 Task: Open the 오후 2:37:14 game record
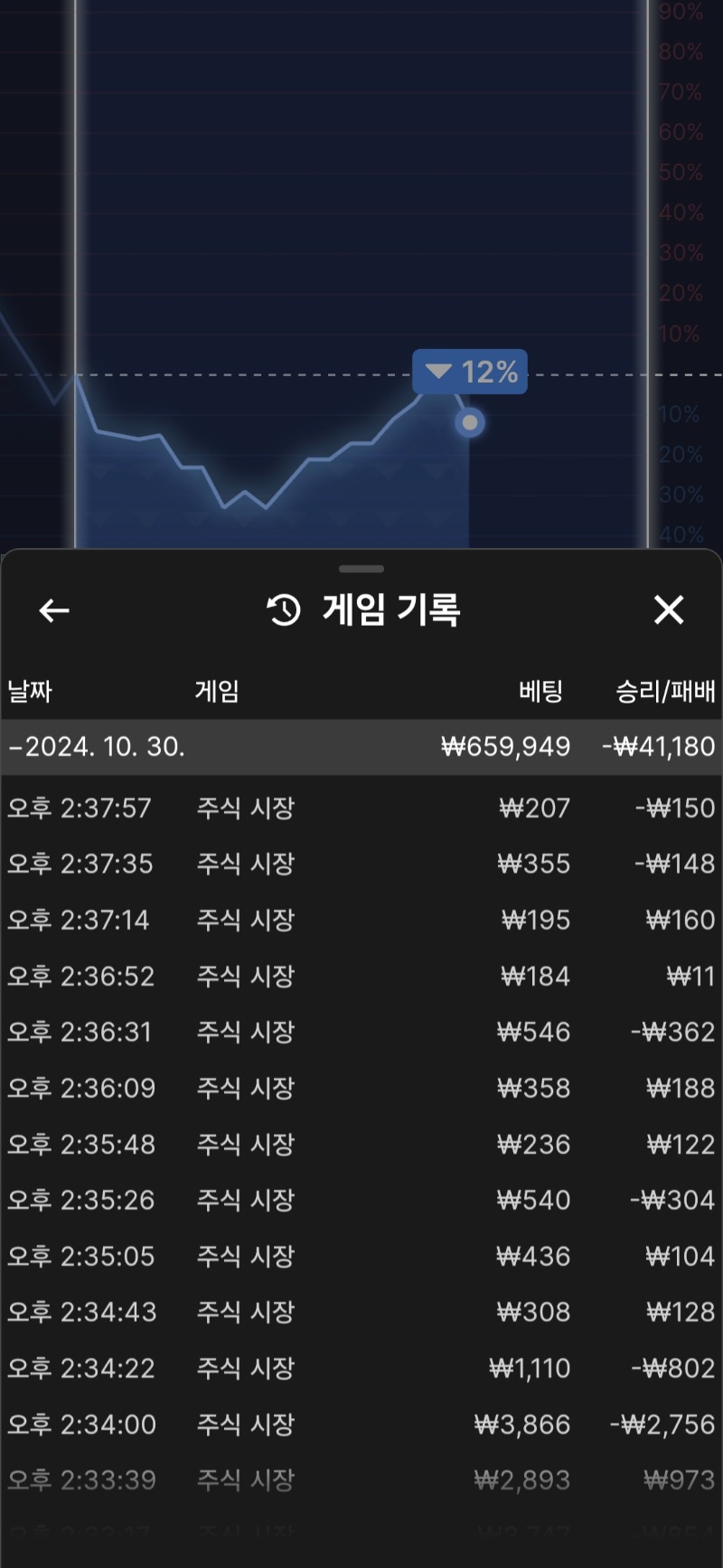(361, 920)
